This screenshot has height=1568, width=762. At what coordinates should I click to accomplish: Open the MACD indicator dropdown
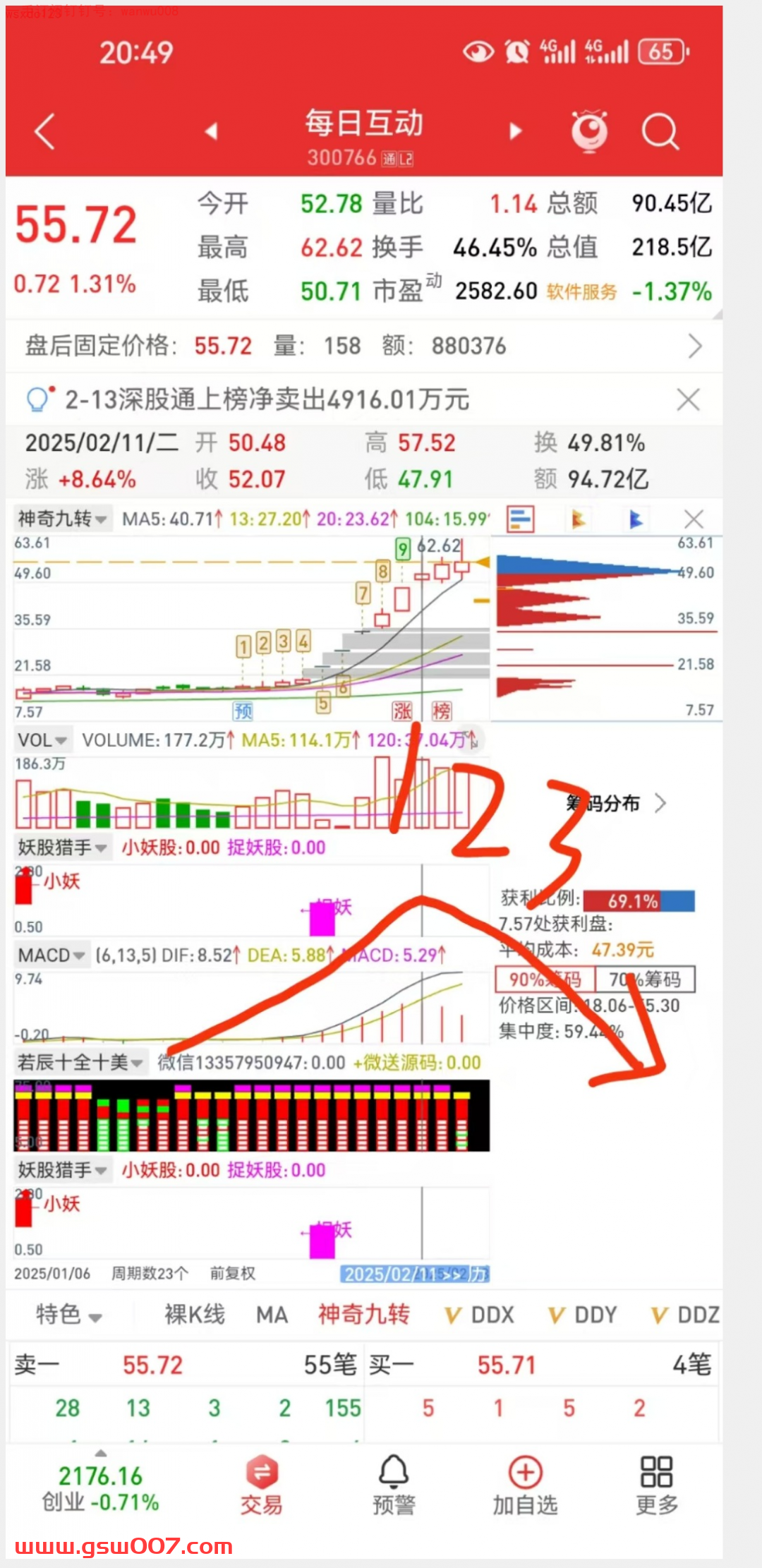[51, 955]
